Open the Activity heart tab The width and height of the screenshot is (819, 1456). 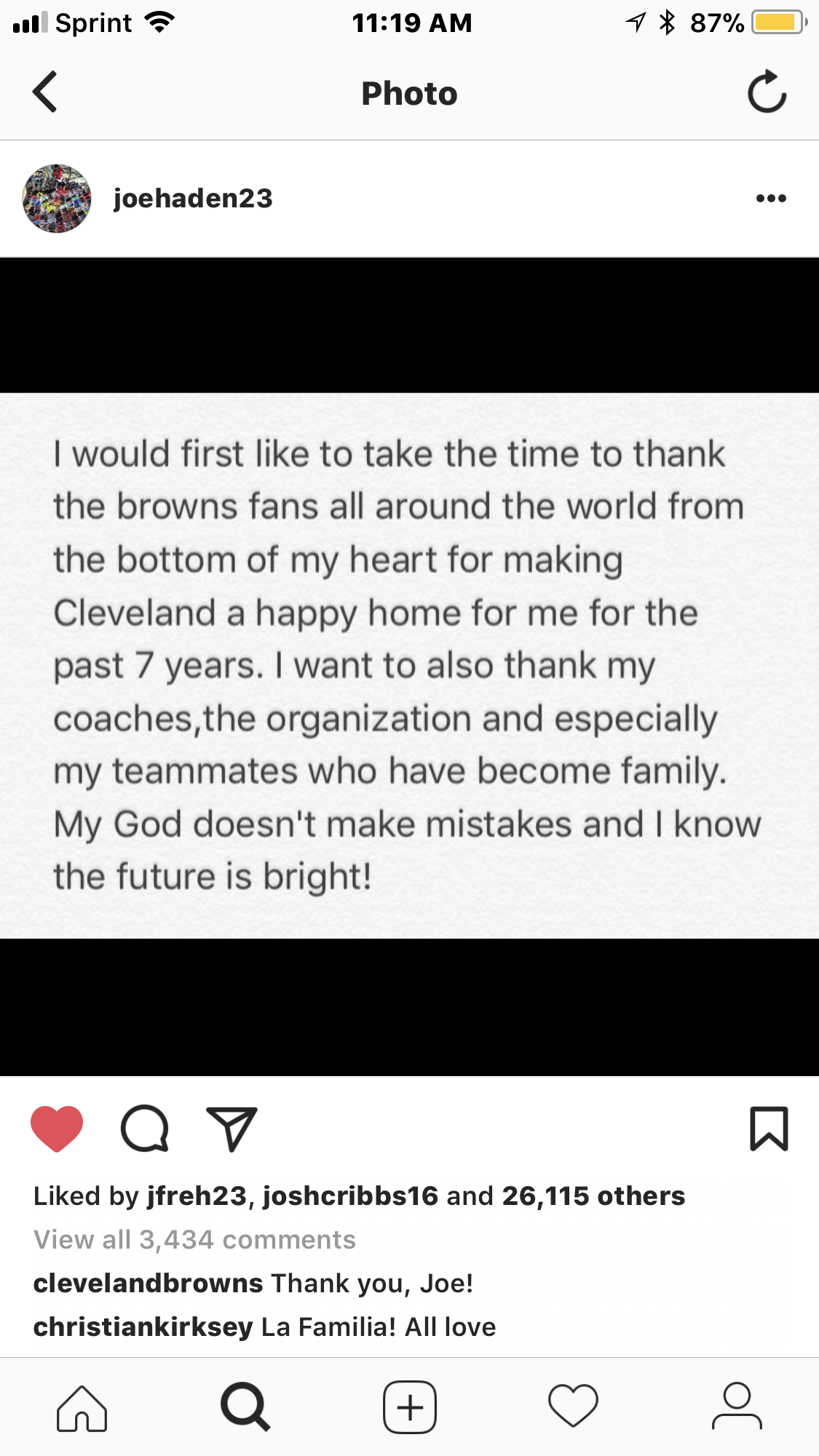point(573,1407)
